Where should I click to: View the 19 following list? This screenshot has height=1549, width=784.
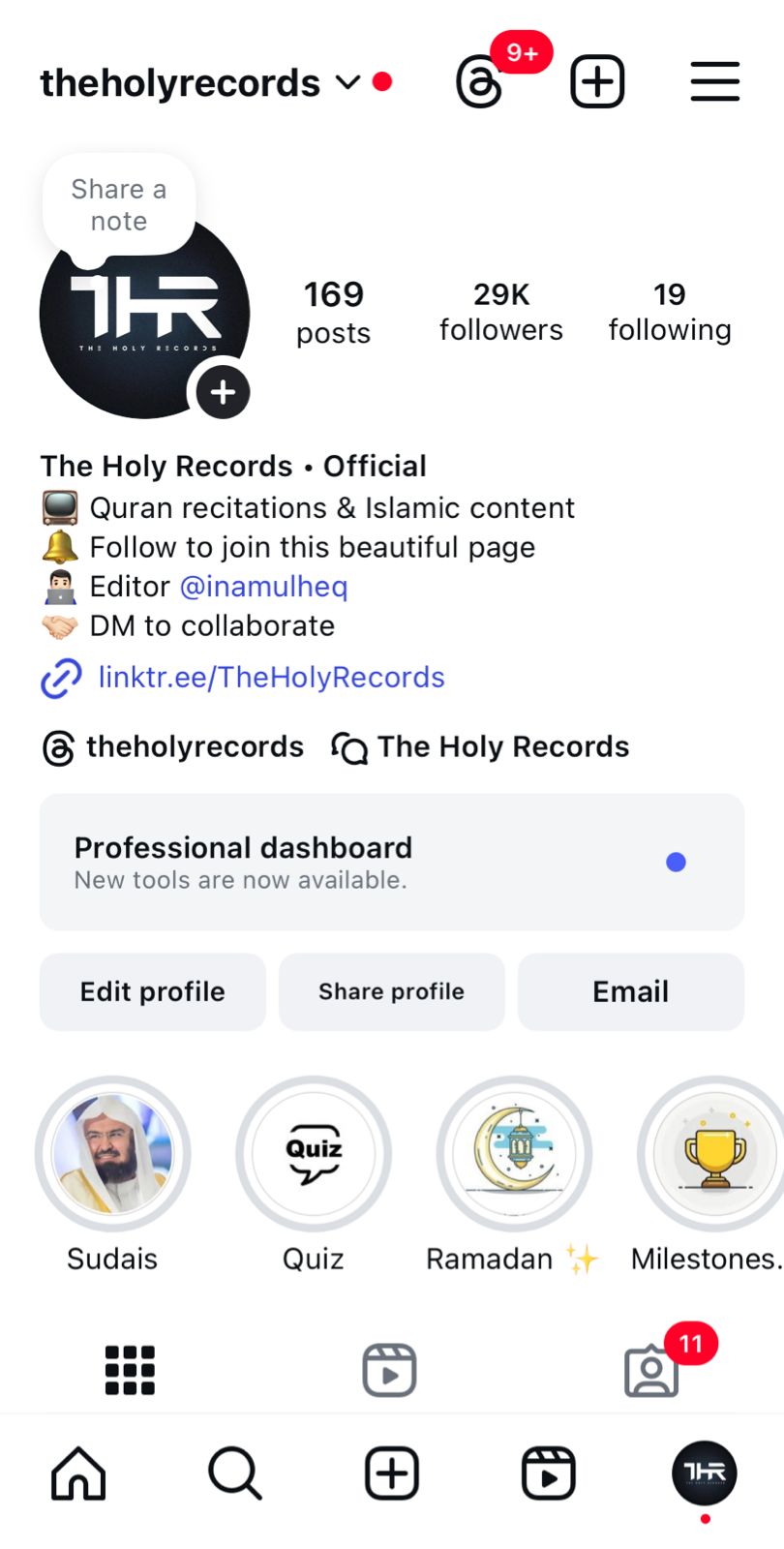coord(669,312)
